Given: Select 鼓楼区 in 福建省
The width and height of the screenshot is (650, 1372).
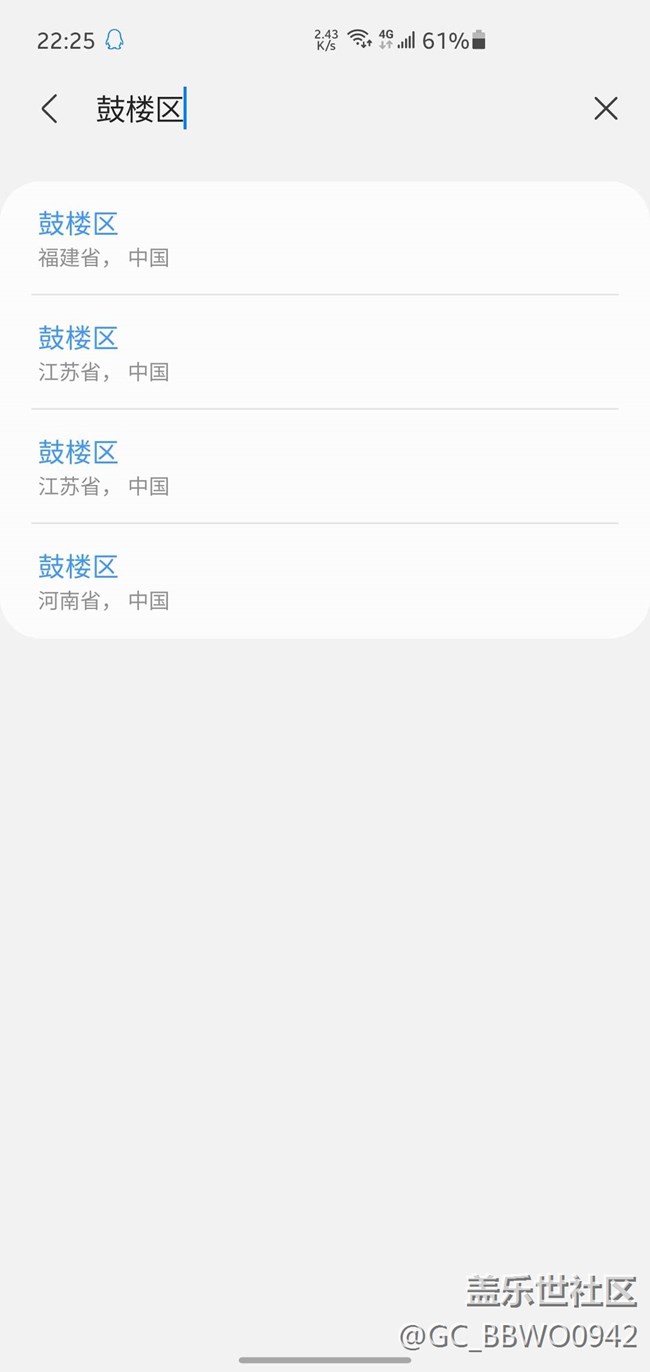Looking at the screenshot, I should coord(324,239).
